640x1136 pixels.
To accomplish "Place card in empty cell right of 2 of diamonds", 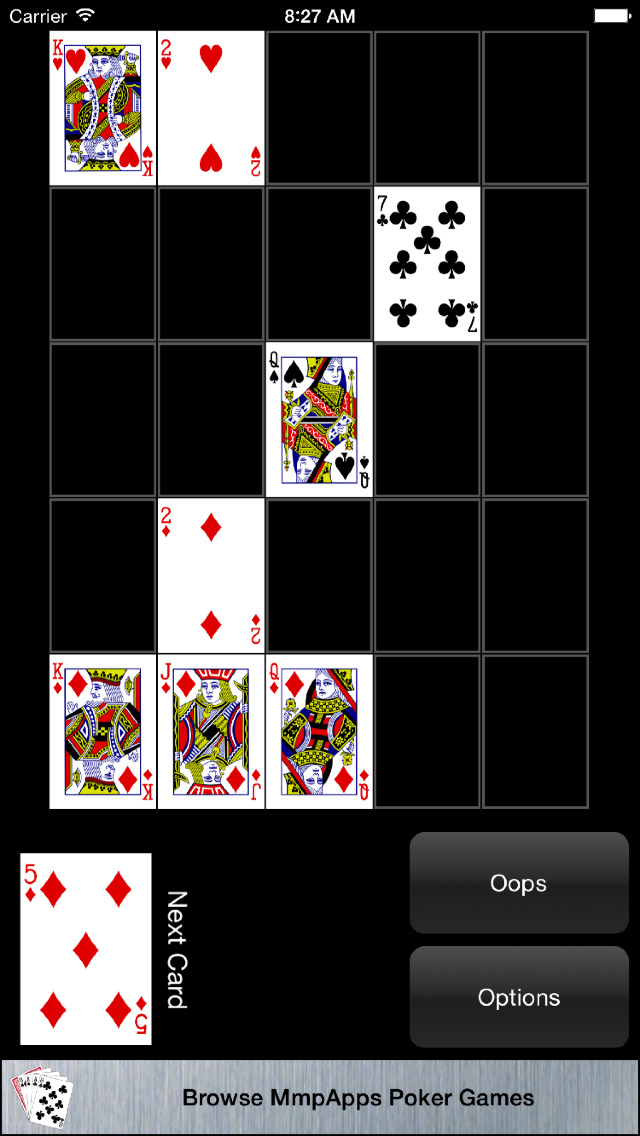I will pyautogui.click(x=319, y=576).
